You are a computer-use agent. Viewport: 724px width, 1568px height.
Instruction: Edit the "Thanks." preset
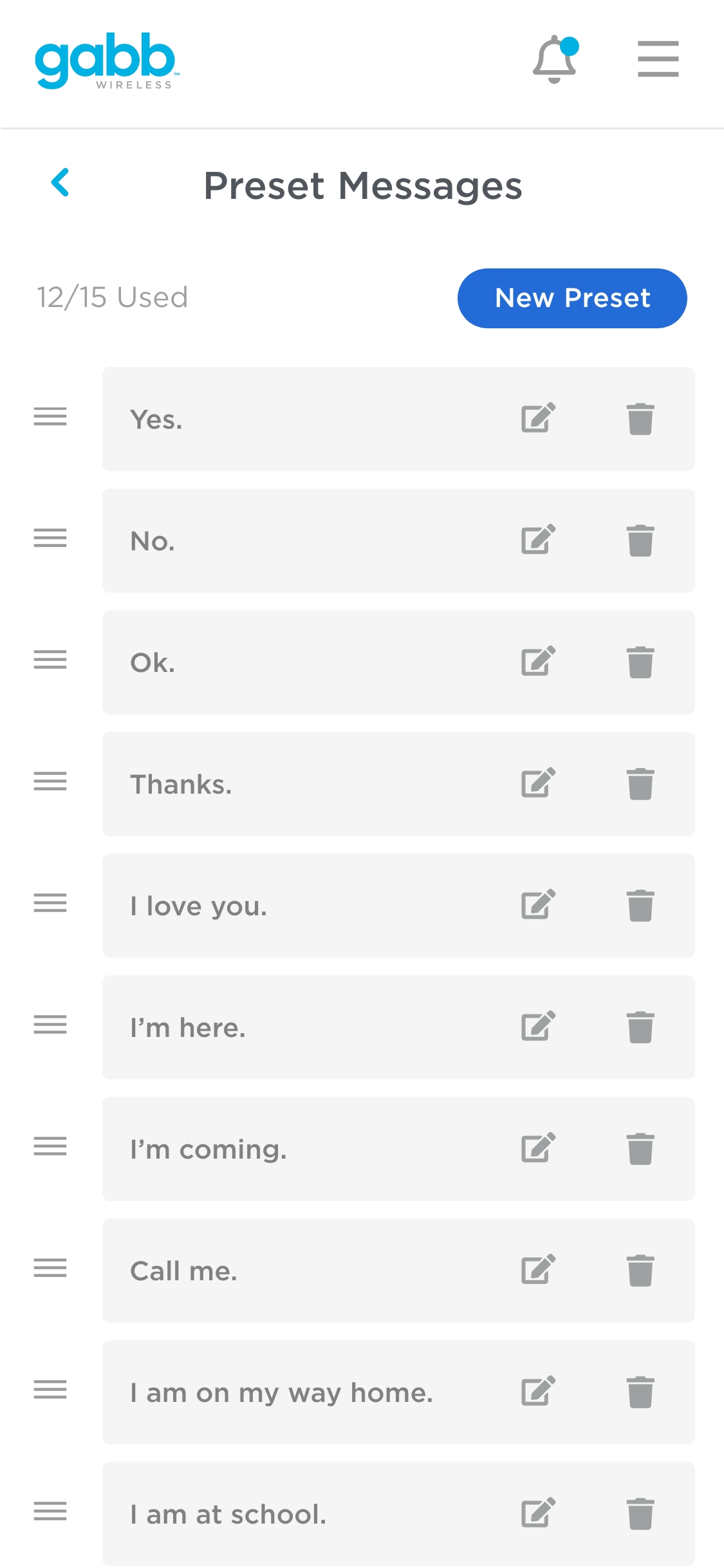538,783
